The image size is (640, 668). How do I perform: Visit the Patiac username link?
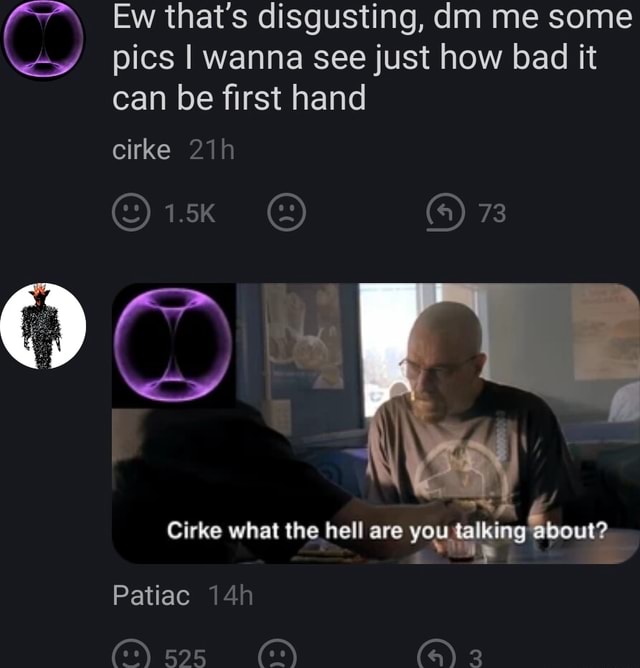click(150, 596)
